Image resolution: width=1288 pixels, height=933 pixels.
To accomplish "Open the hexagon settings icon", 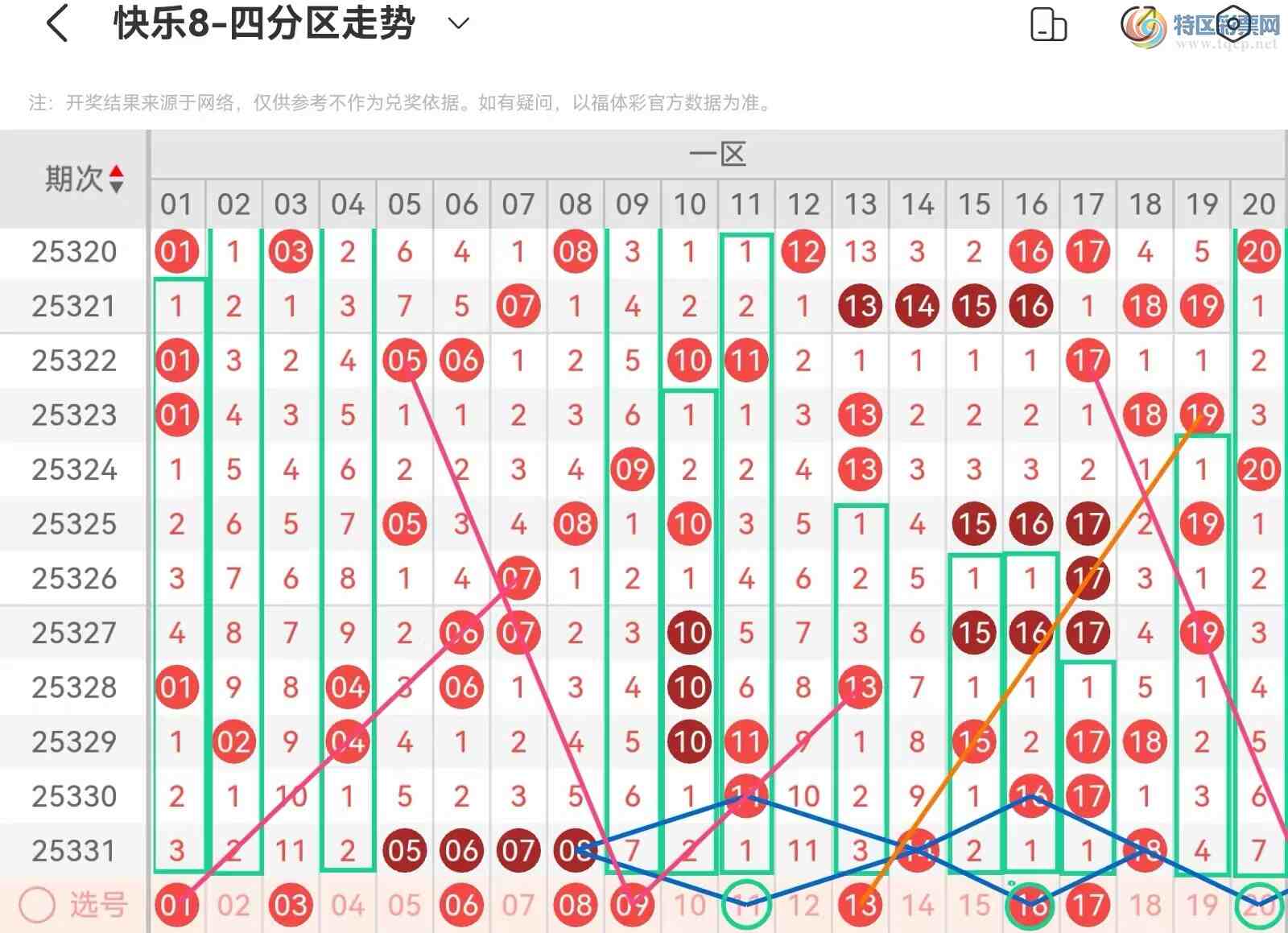I will point(1232,24).
